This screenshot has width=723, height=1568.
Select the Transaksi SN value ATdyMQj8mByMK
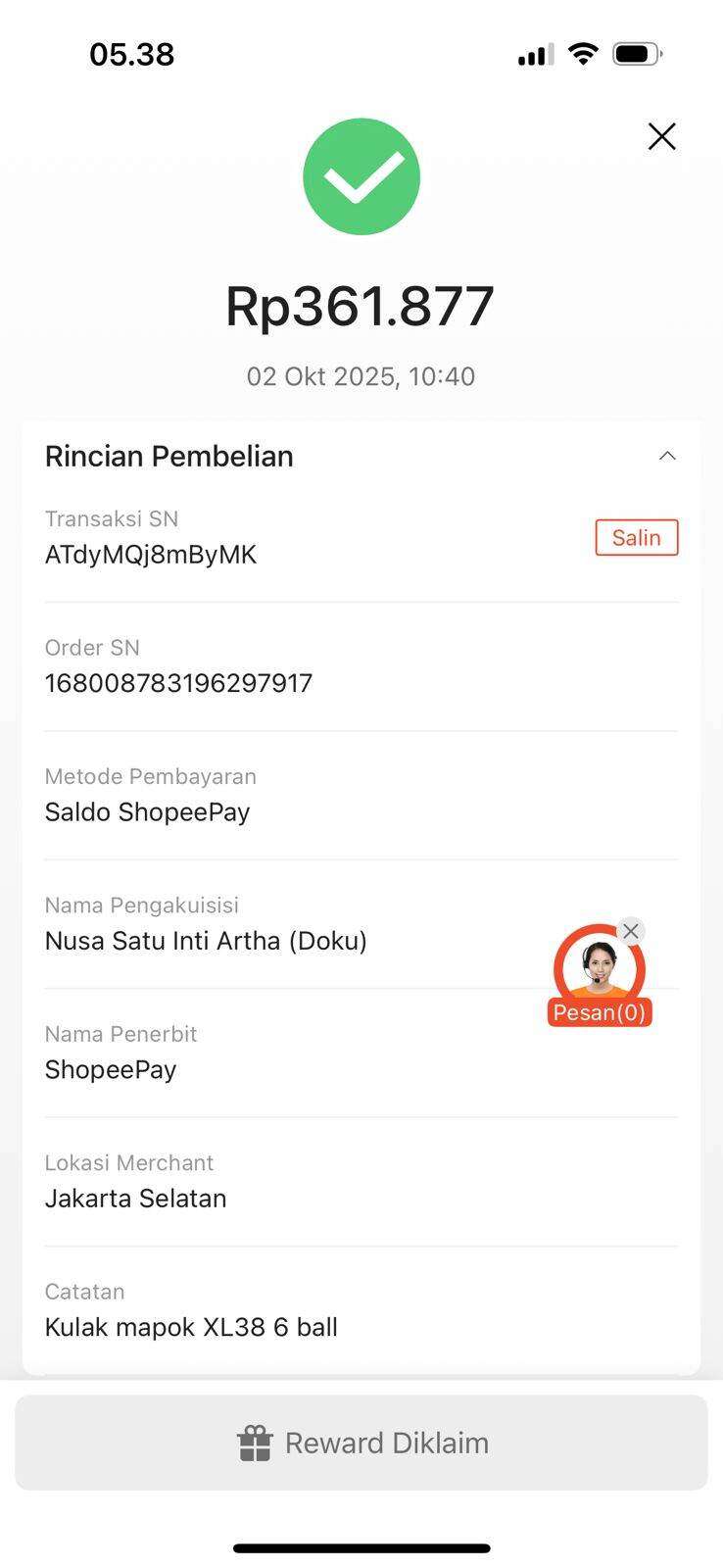click(x=151, y=554)
